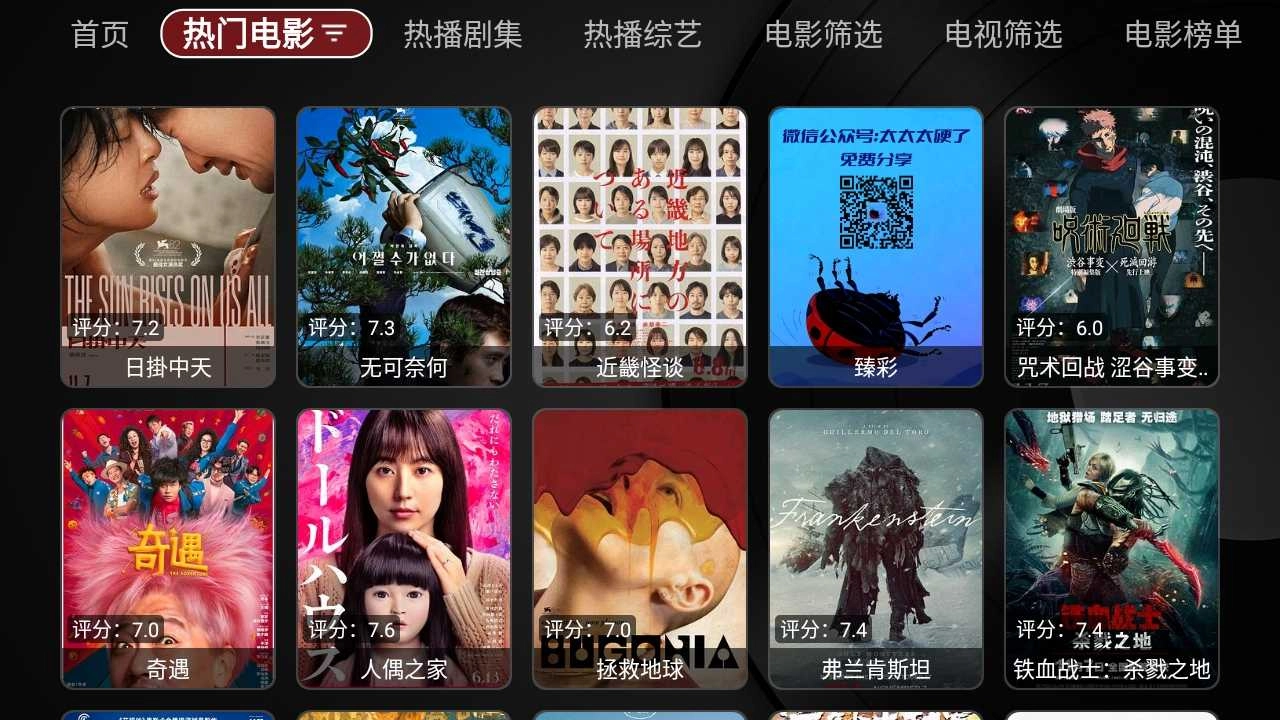This screenshot has height=720, width=1280.
Task: Open 咒术回战 涩谷事变 movie
Action: (1112, 246)
